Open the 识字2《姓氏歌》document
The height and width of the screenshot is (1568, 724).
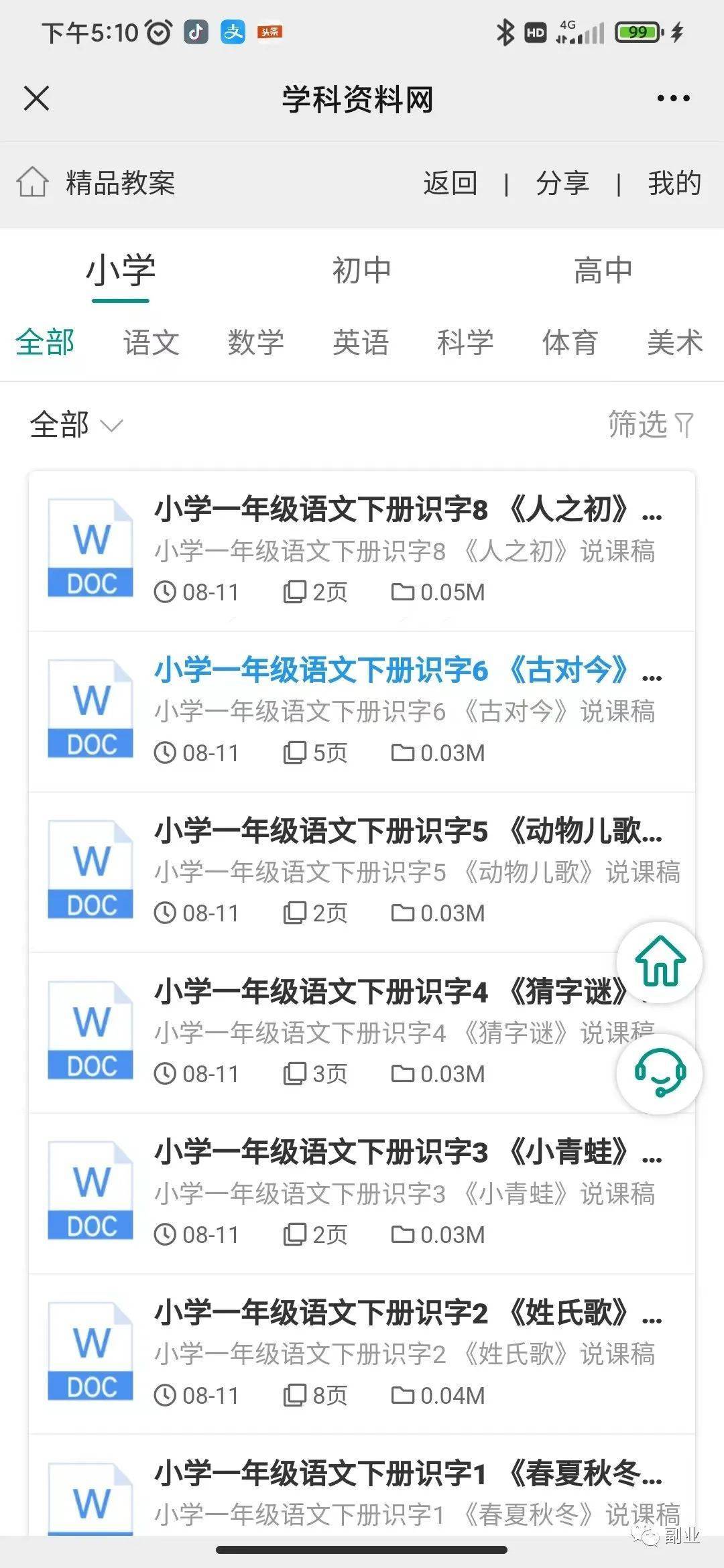coord(361,1354)
